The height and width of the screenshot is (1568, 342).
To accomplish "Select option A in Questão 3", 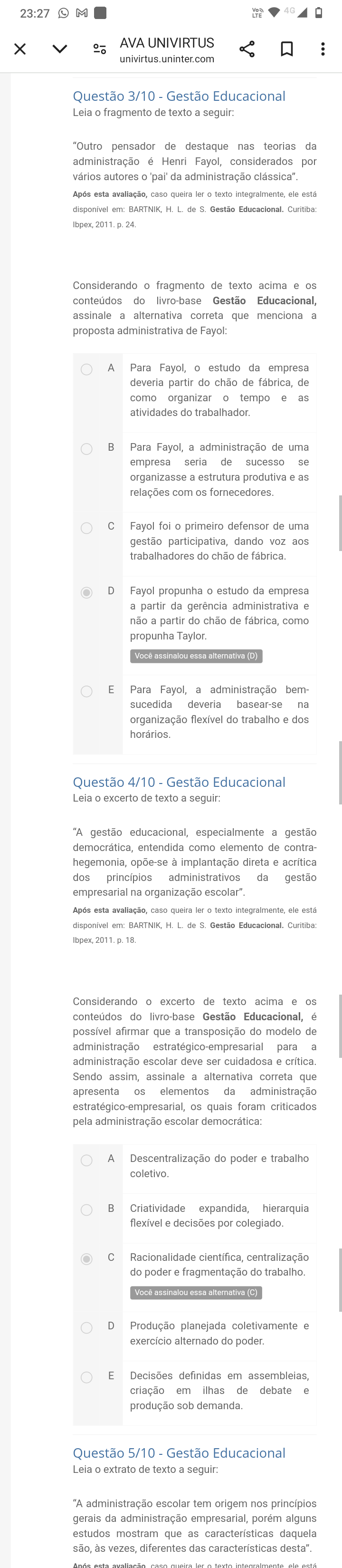I will [x=87, y=369].
